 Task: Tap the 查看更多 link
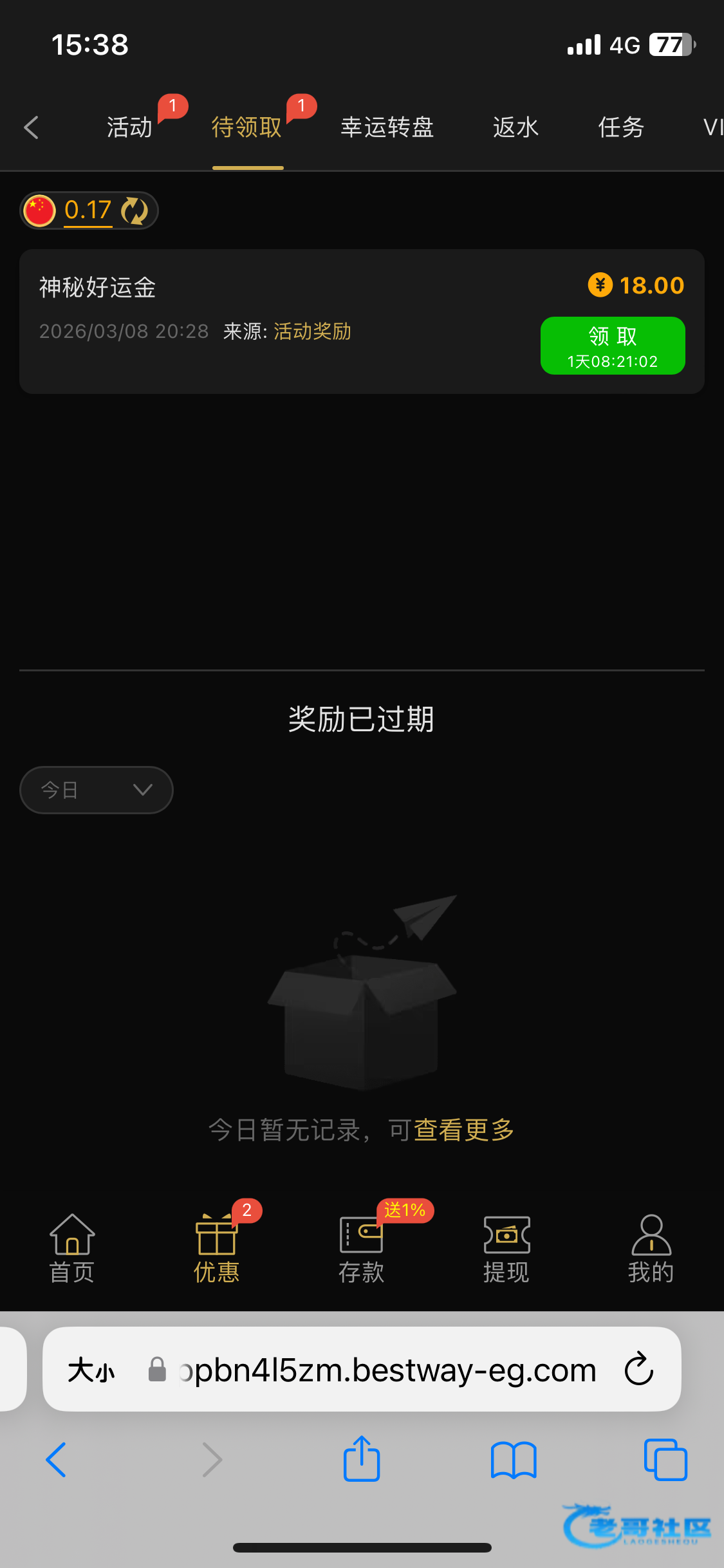coord(464,1130)
